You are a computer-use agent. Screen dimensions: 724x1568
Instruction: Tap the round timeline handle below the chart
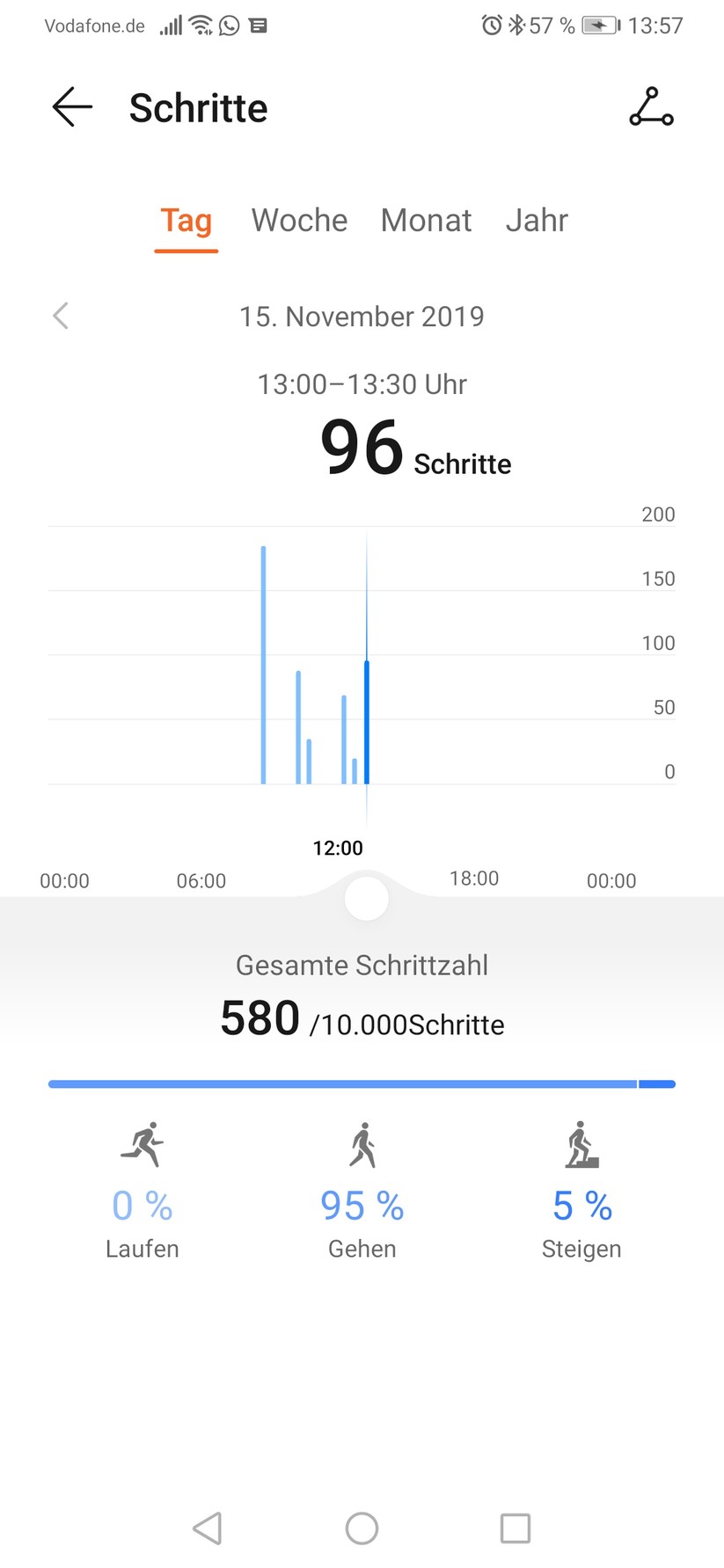click(x=367, y=899)
